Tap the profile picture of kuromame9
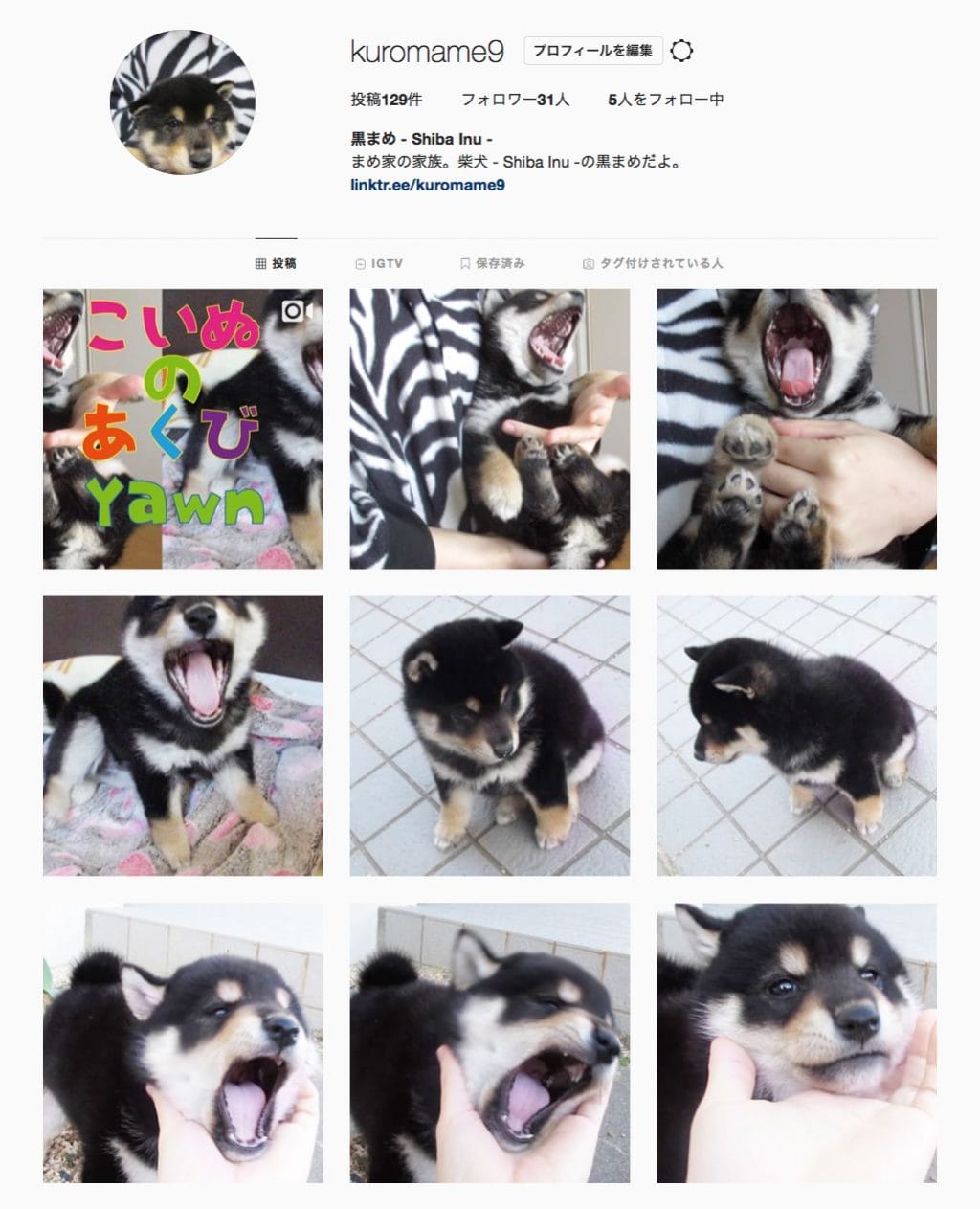 pyautogui.click(x=183, y=102)
